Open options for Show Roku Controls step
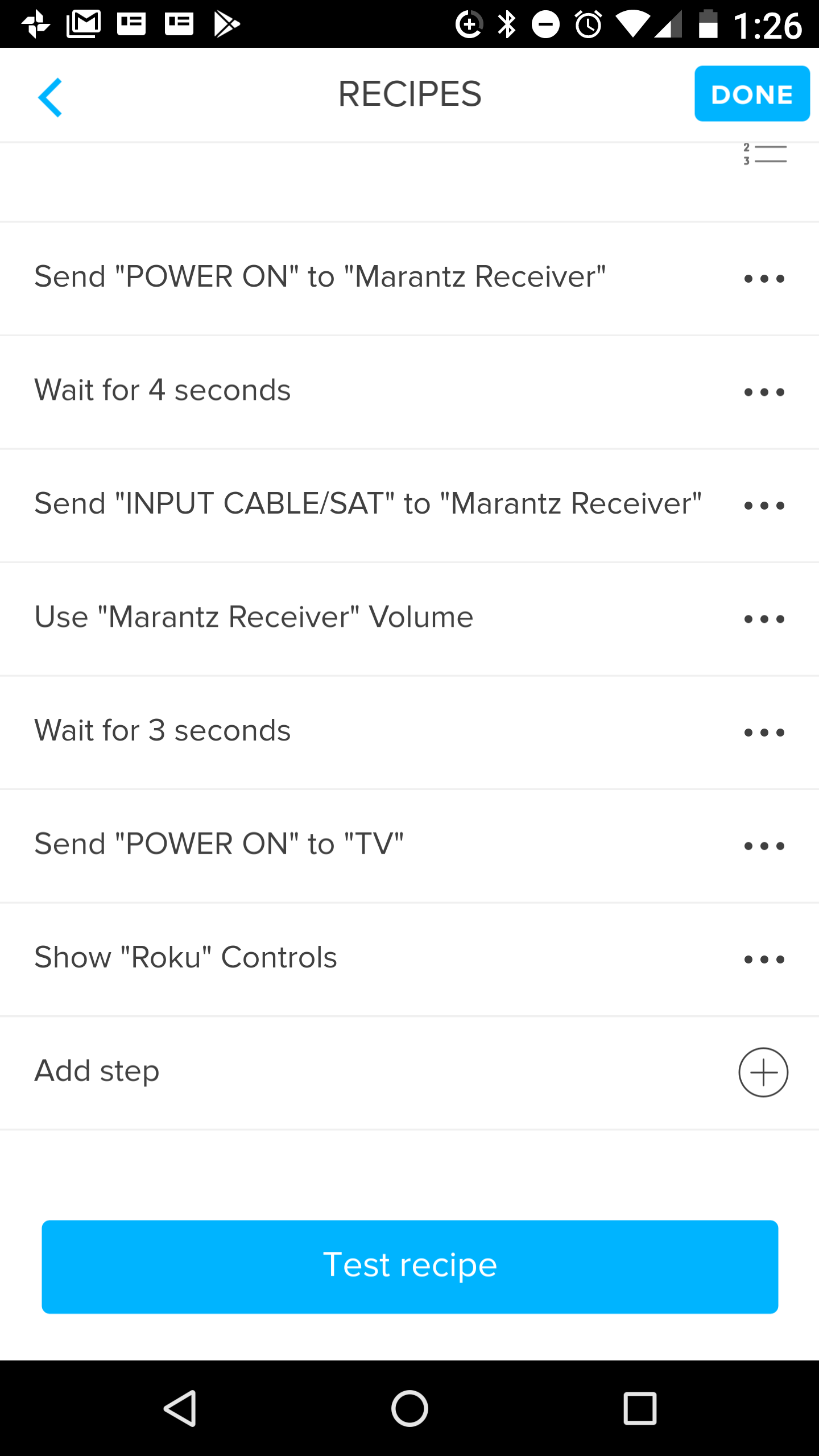 764,959
